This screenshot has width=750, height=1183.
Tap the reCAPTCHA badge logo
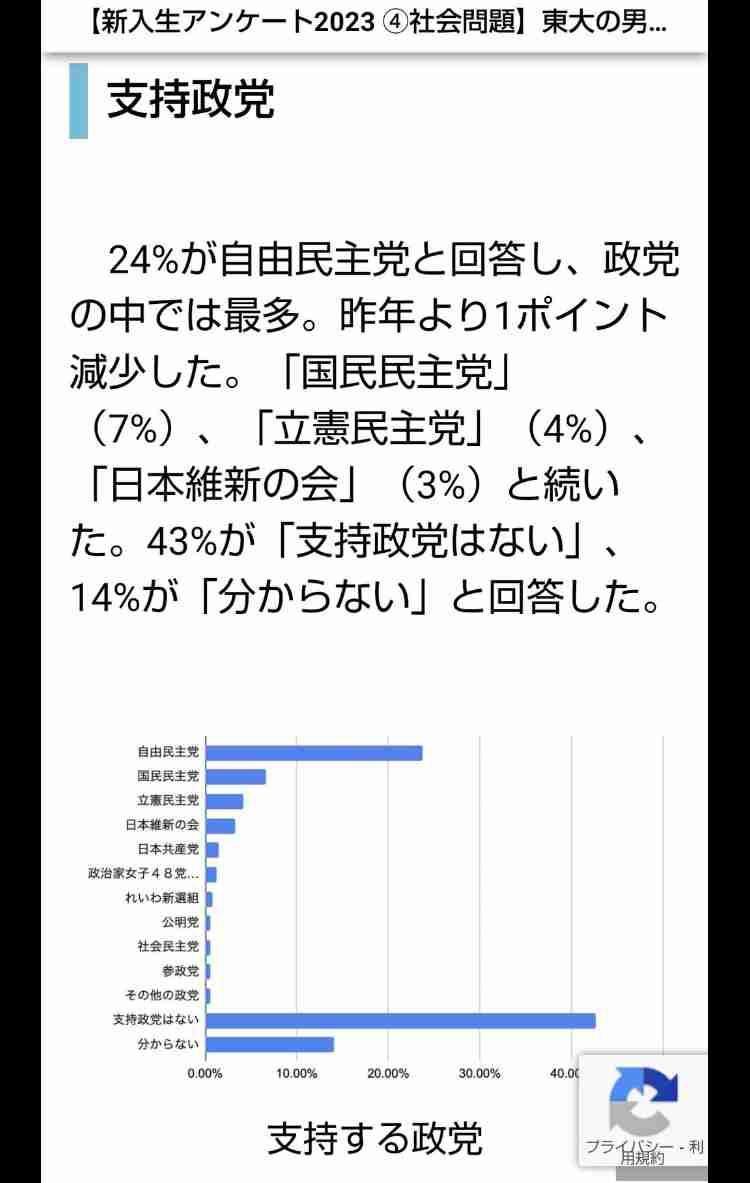[x=645, y=1100]
